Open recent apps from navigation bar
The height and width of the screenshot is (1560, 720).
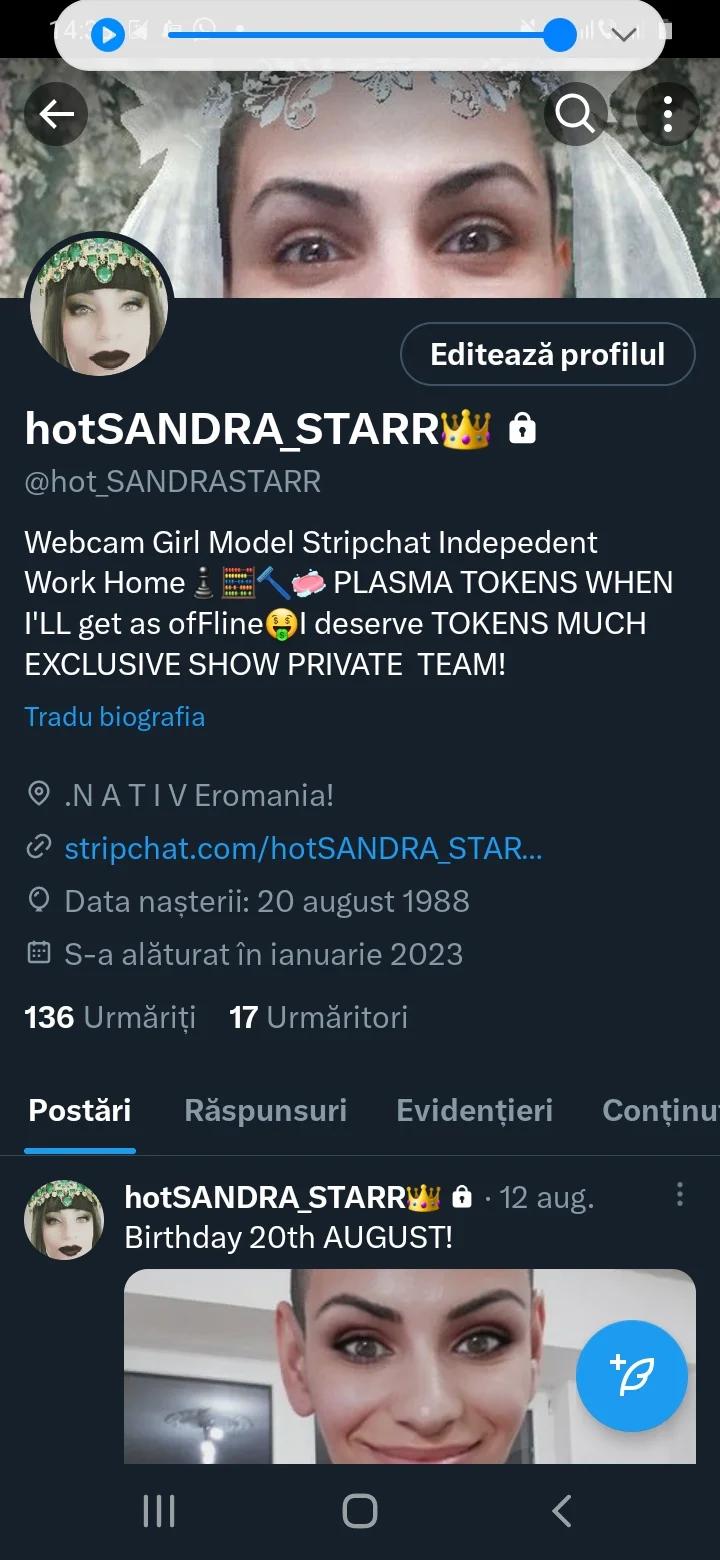click(x=159, y=1510)
